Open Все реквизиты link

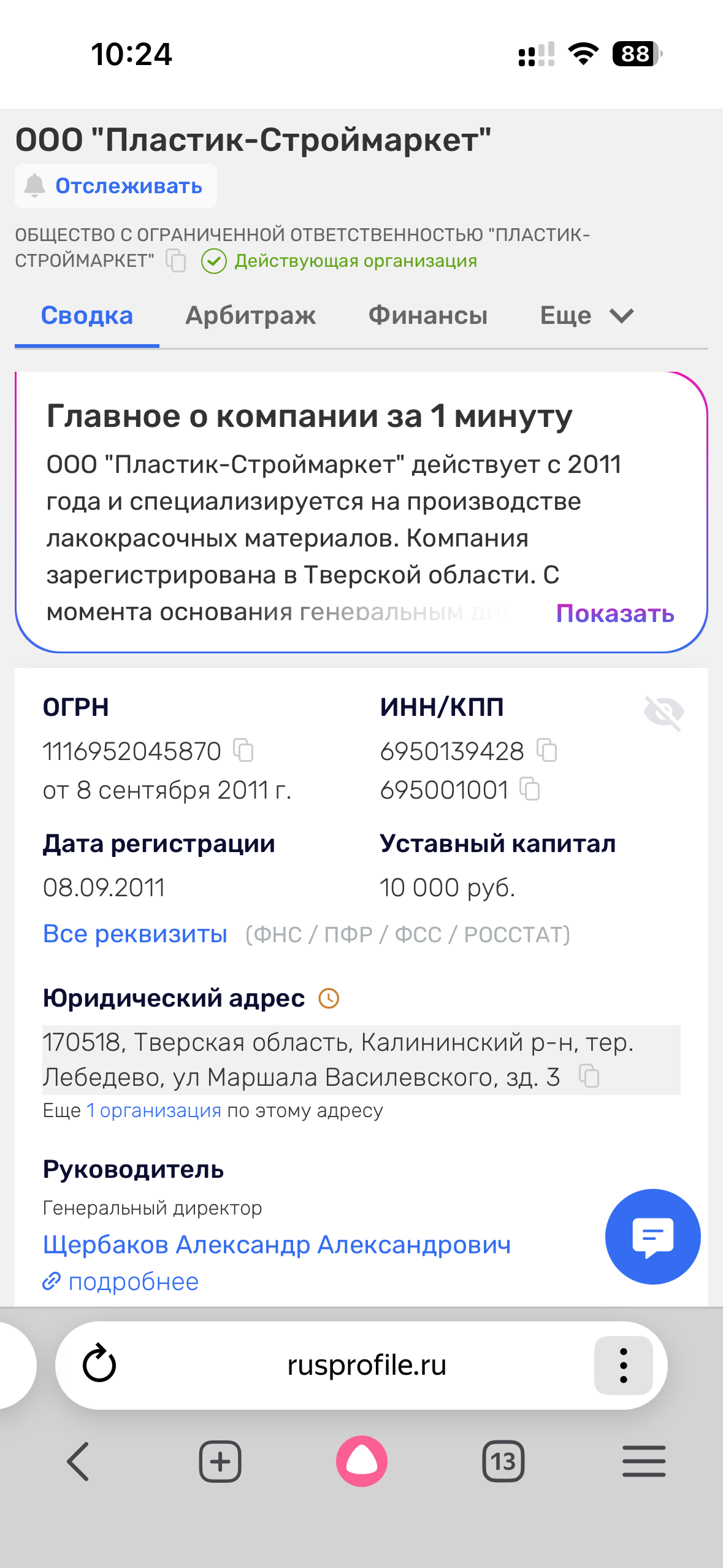coord(135,934)
